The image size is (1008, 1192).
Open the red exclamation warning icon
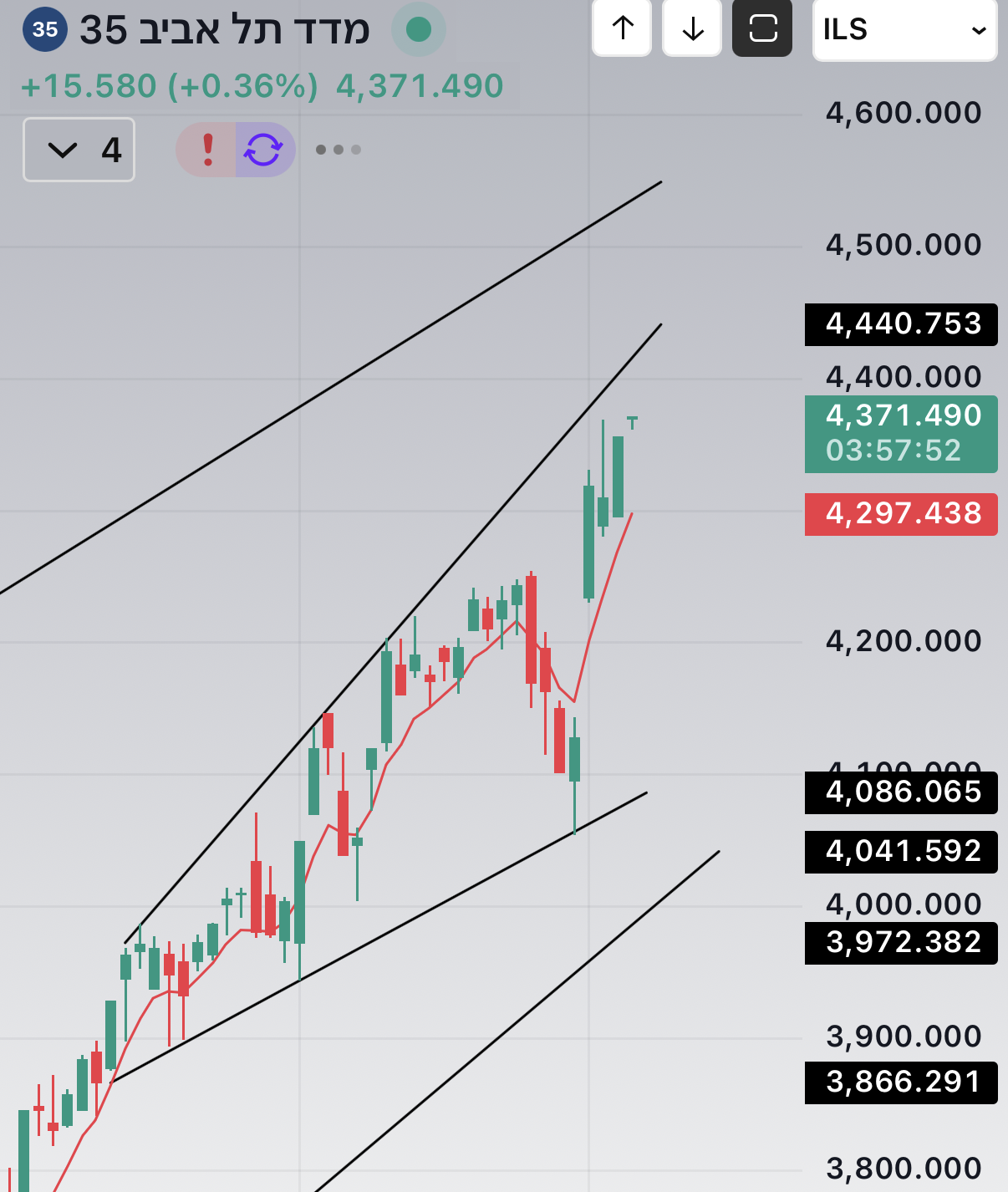pyautogui.click(x=207, y=150)
